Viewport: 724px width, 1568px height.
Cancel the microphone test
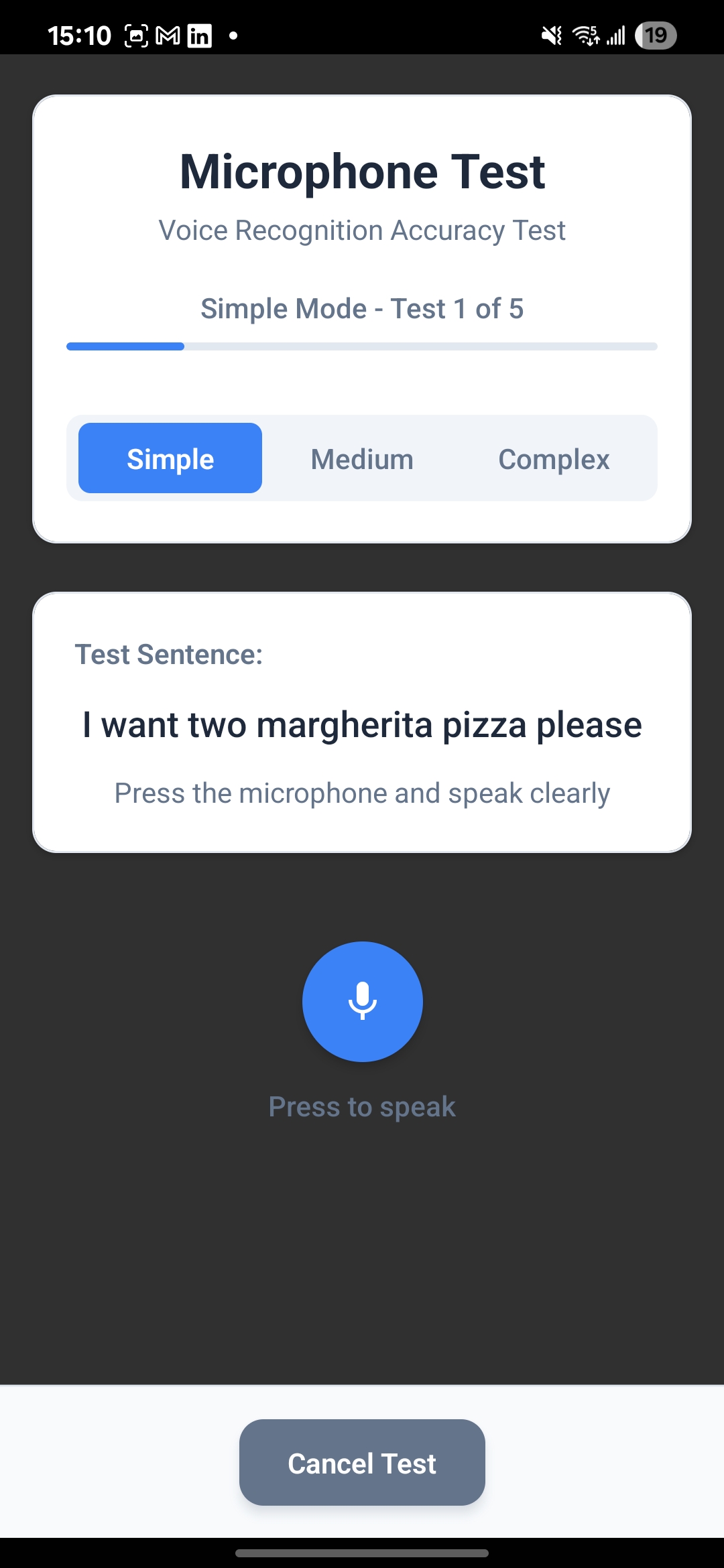(x=361, y=1463)
